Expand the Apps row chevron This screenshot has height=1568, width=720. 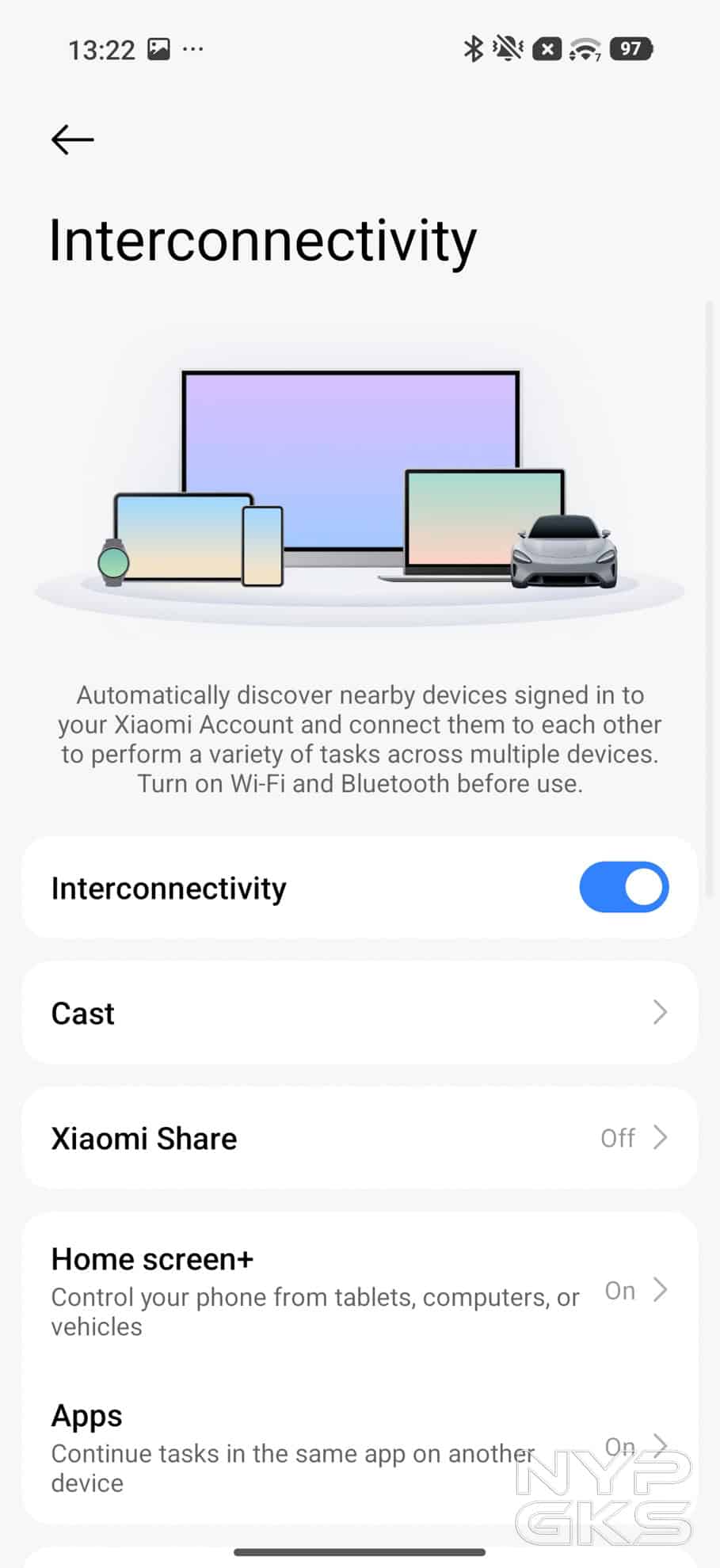click(661, 1447)
